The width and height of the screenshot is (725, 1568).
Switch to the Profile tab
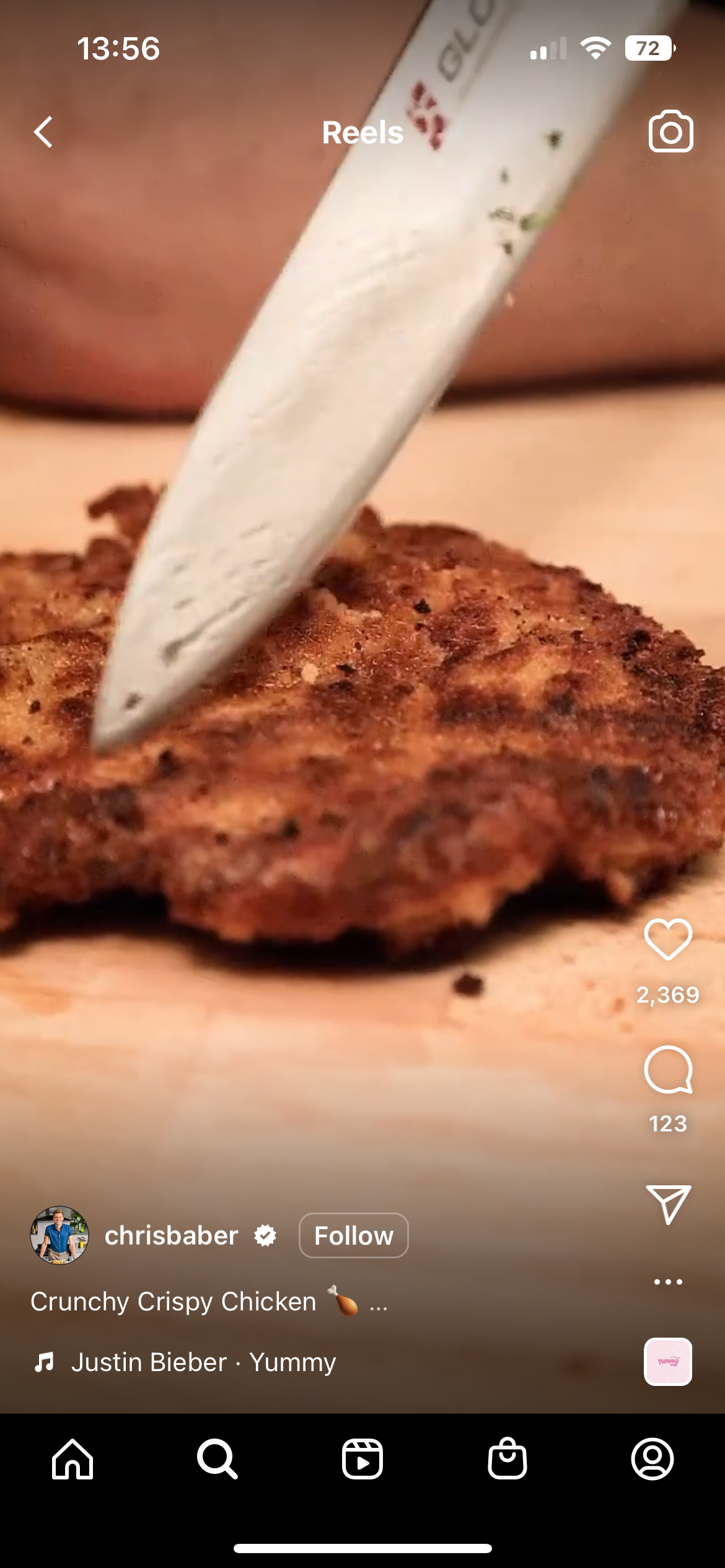[652, 1458]
